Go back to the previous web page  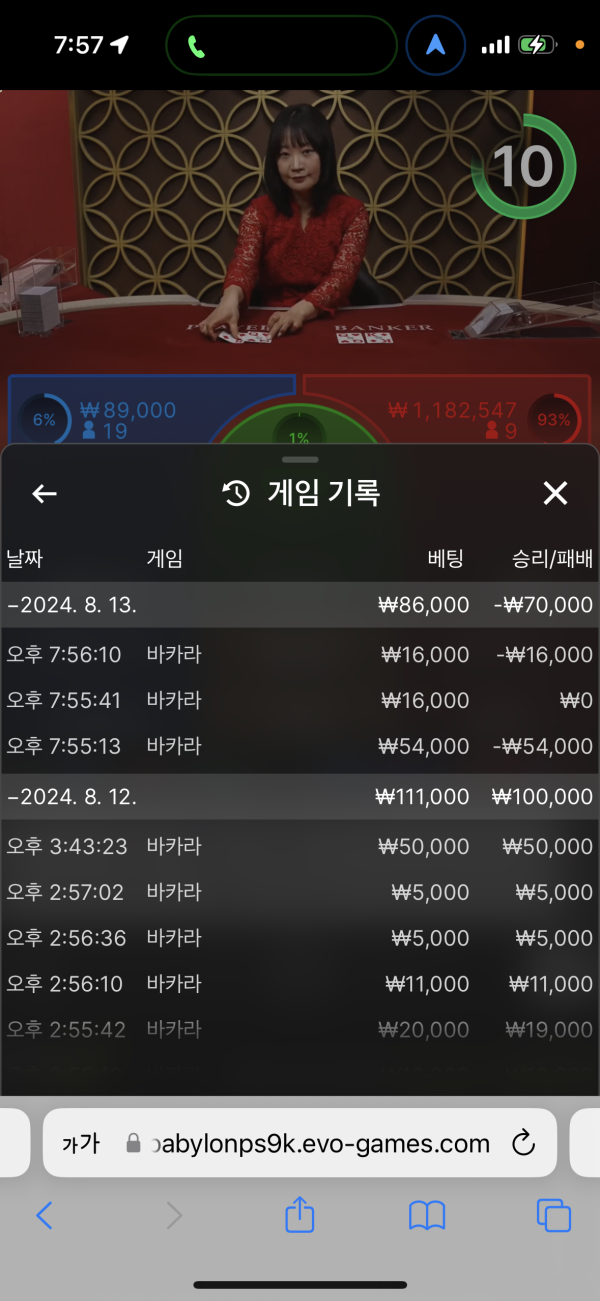pos(44,1215)
